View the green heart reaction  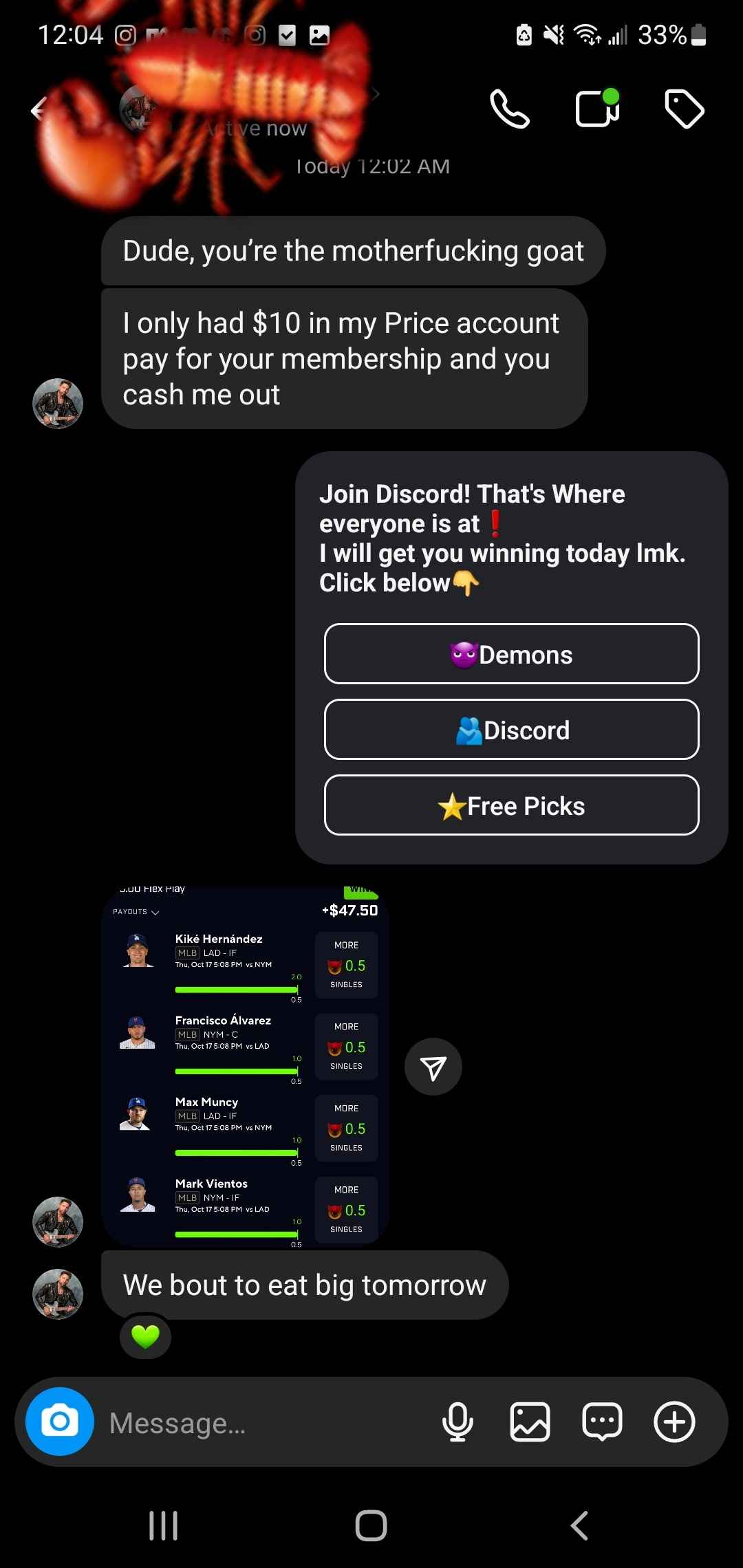(145, 1336)
